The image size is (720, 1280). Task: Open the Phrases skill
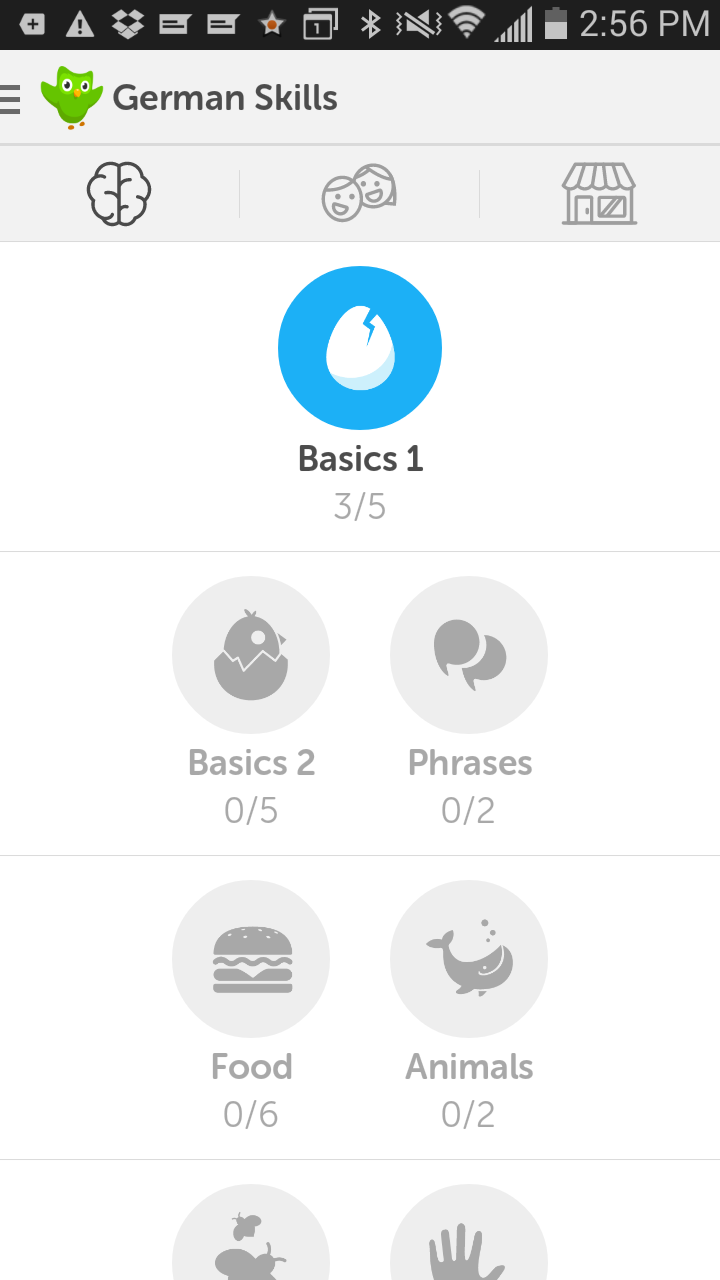point(469,655)
